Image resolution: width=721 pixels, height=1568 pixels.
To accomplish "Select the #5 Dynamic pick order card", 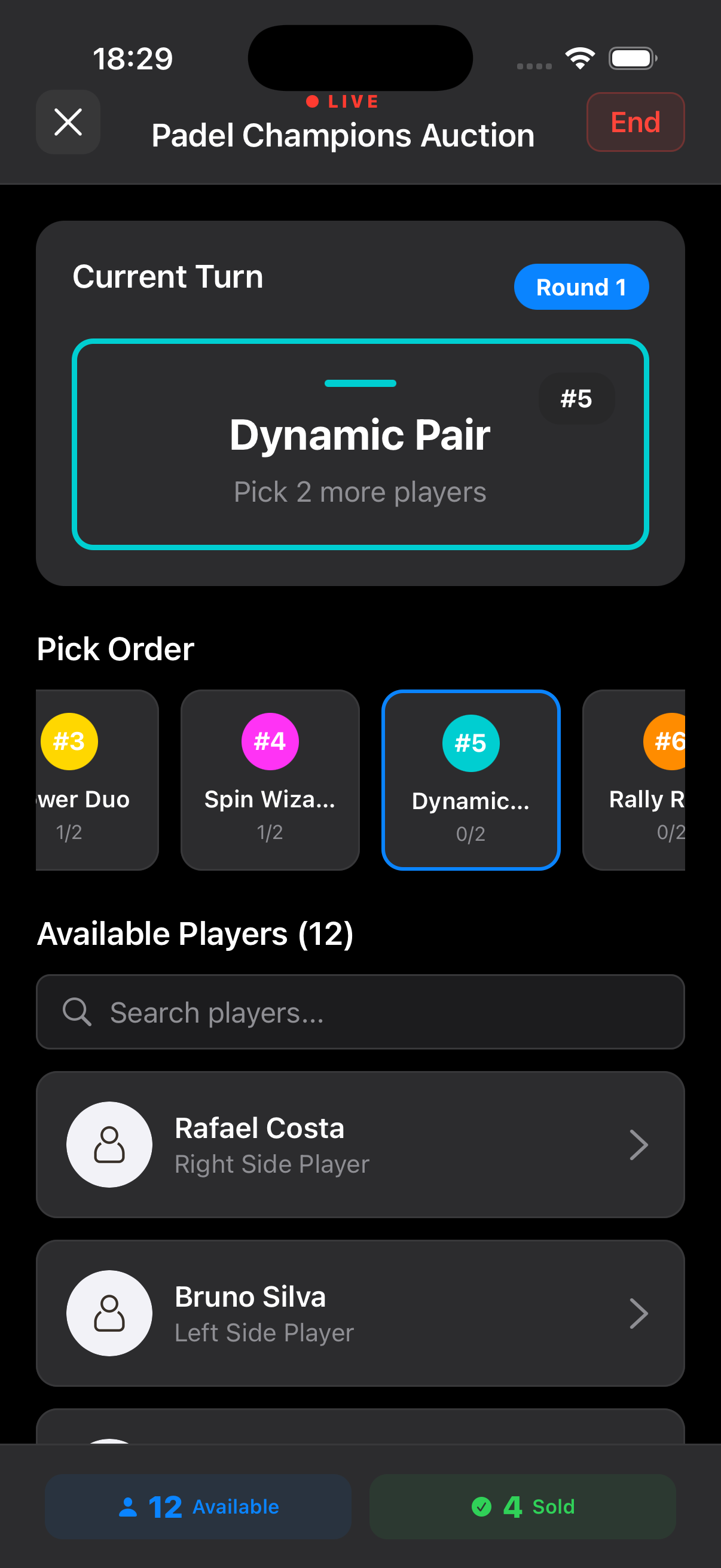I will 471,780.
